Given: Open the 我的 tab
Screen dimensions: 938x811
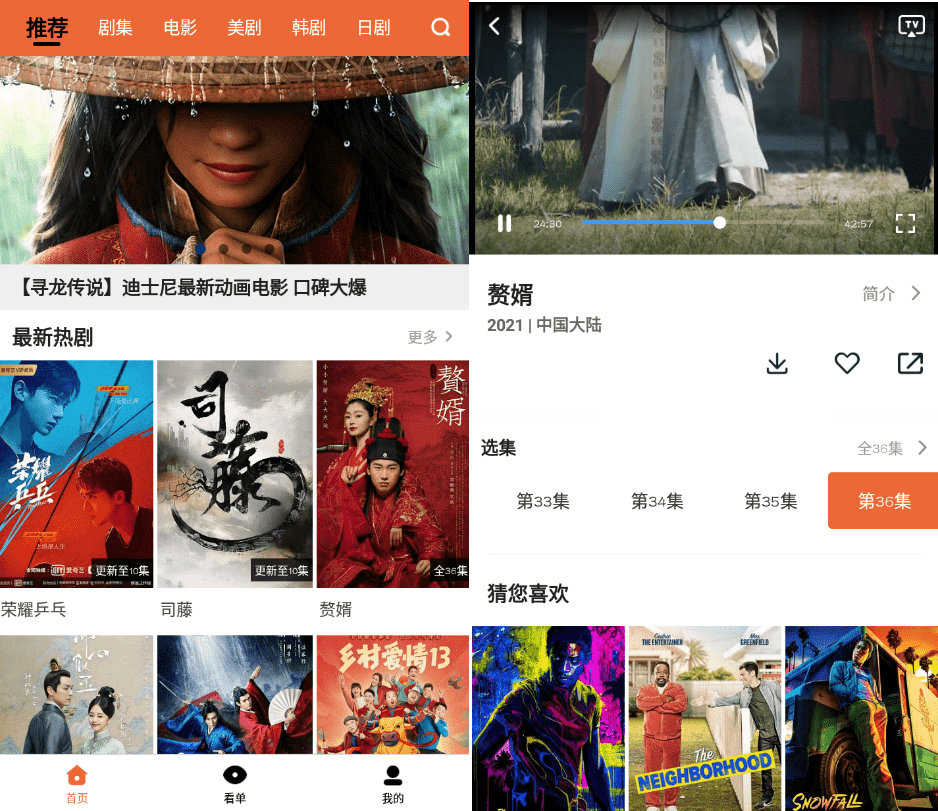Looking at the screenshot, I should [x=393, y=784].
